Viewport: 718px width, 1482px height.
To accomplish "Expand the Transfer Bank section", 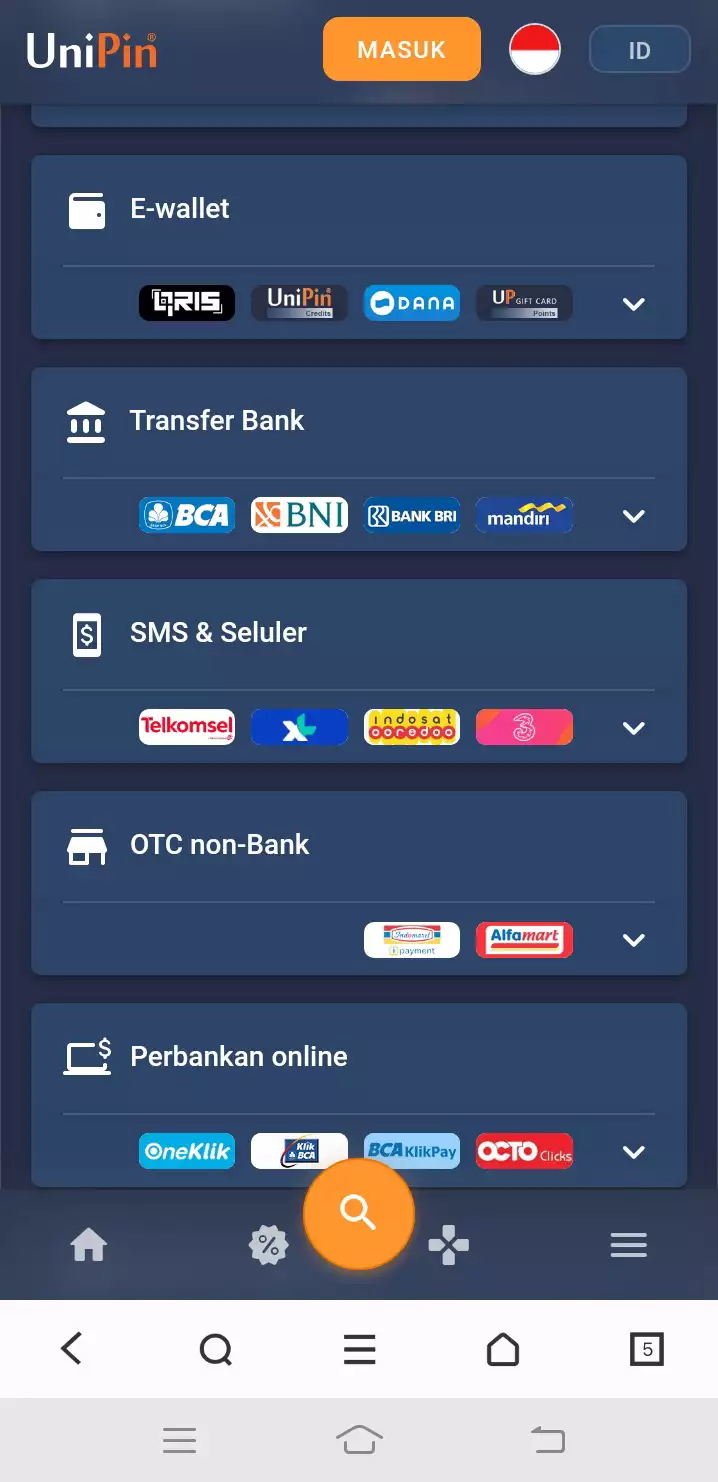I will (x=633, y=516).
